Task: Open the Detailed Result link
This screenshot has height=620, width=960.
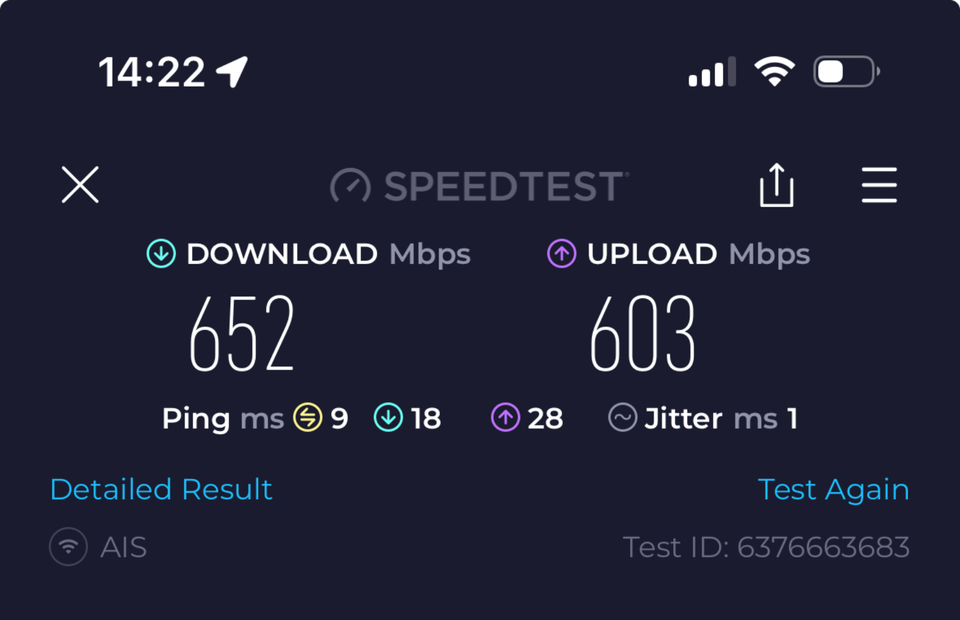Action: coord(161,489)
